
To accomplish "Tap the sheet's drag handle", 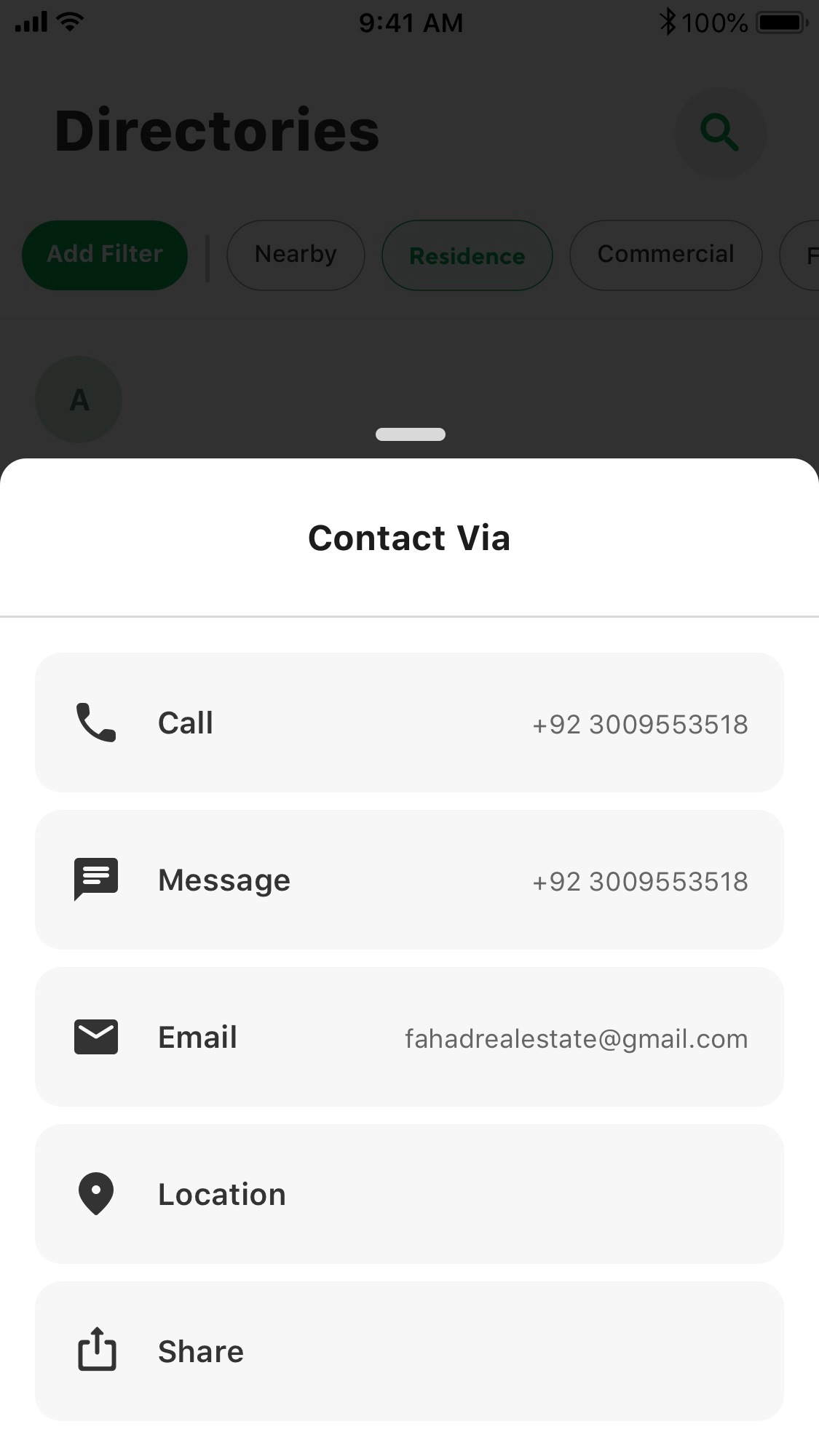I will coord(411,434).
